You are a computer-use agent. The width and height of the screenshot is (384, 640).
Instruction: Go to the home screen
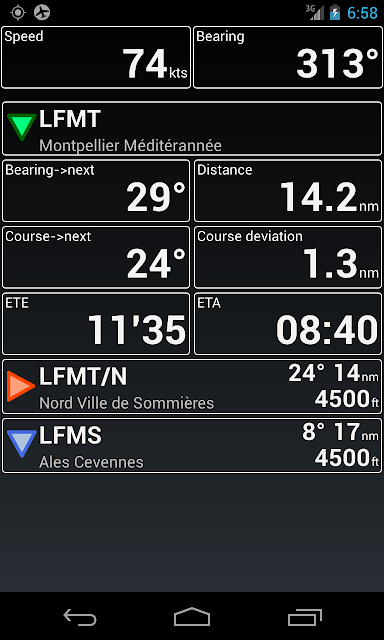click(x=192, y=617)
